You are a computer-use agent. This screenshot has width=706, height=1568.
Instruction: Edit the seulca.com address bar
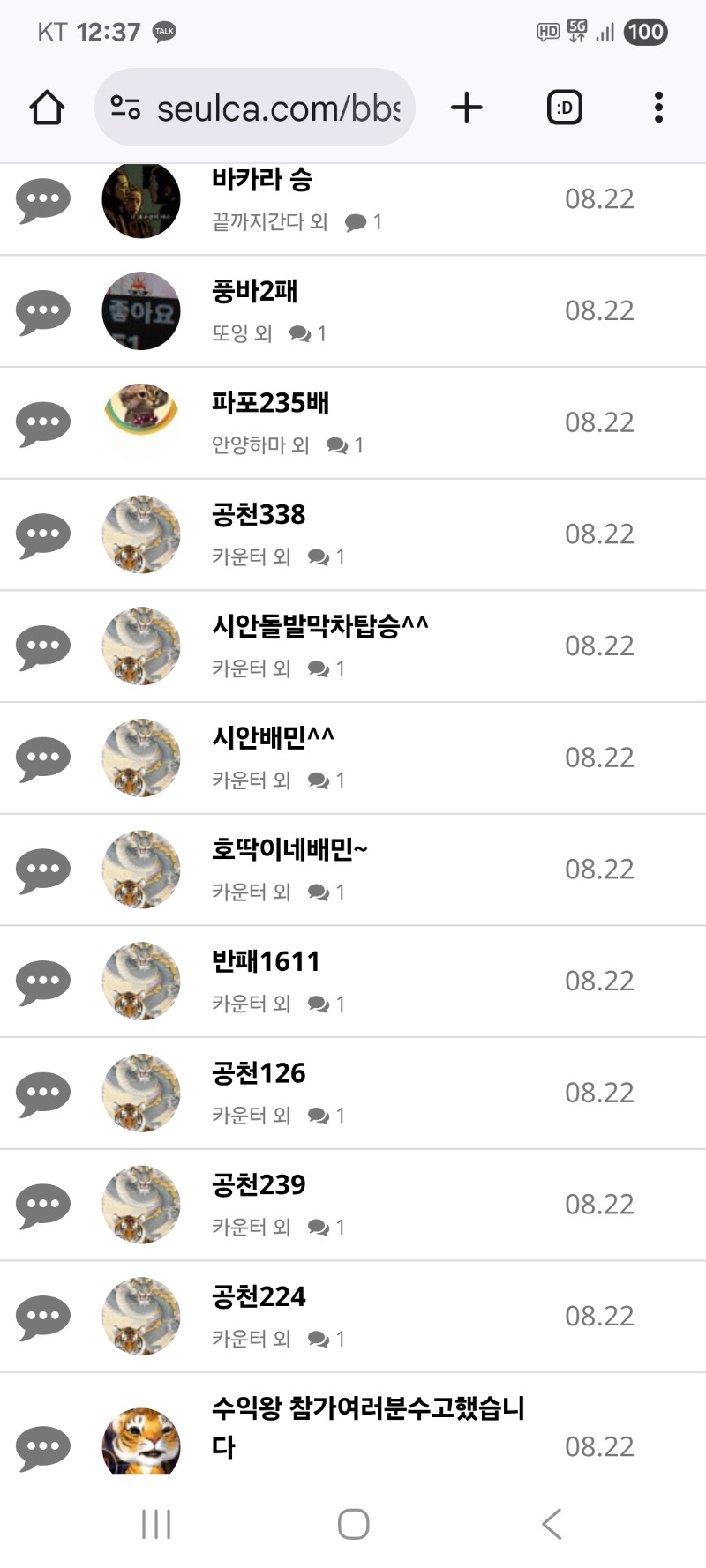click(x=255, y=108)
